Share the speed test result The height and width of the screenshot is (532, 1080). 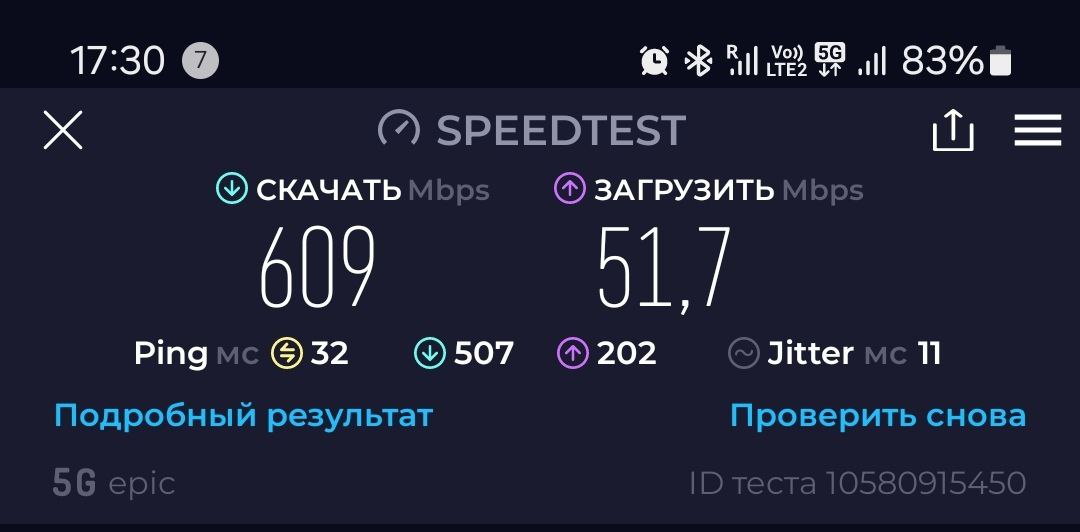coord(952,131)
